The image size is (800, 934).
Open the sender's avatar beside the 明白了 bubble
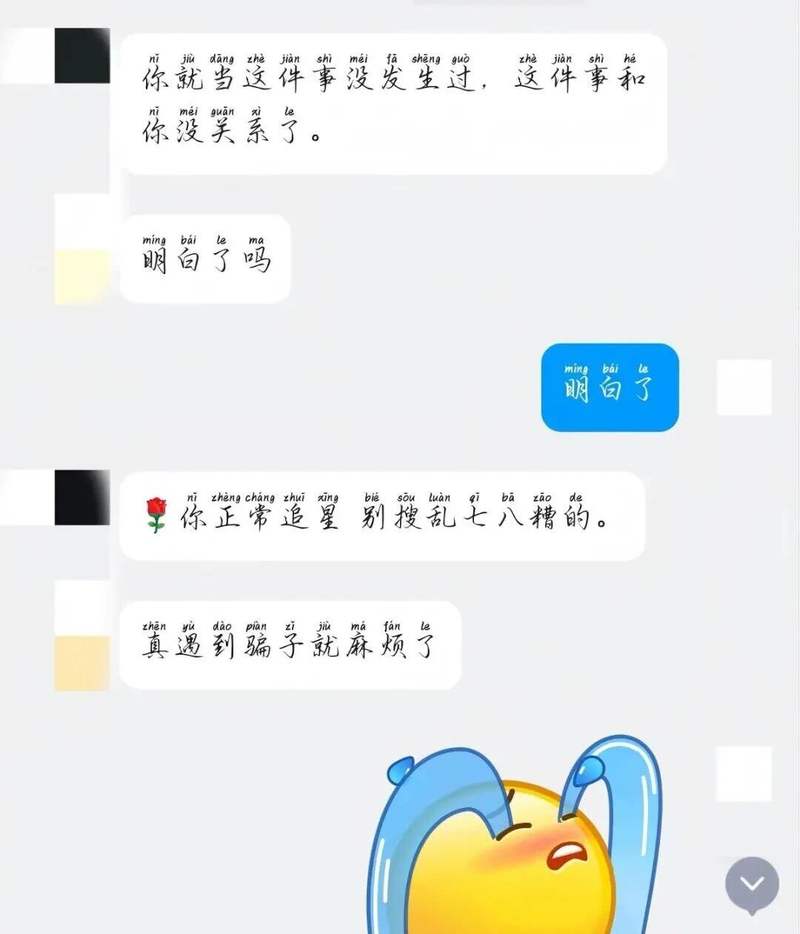[744, 387]
